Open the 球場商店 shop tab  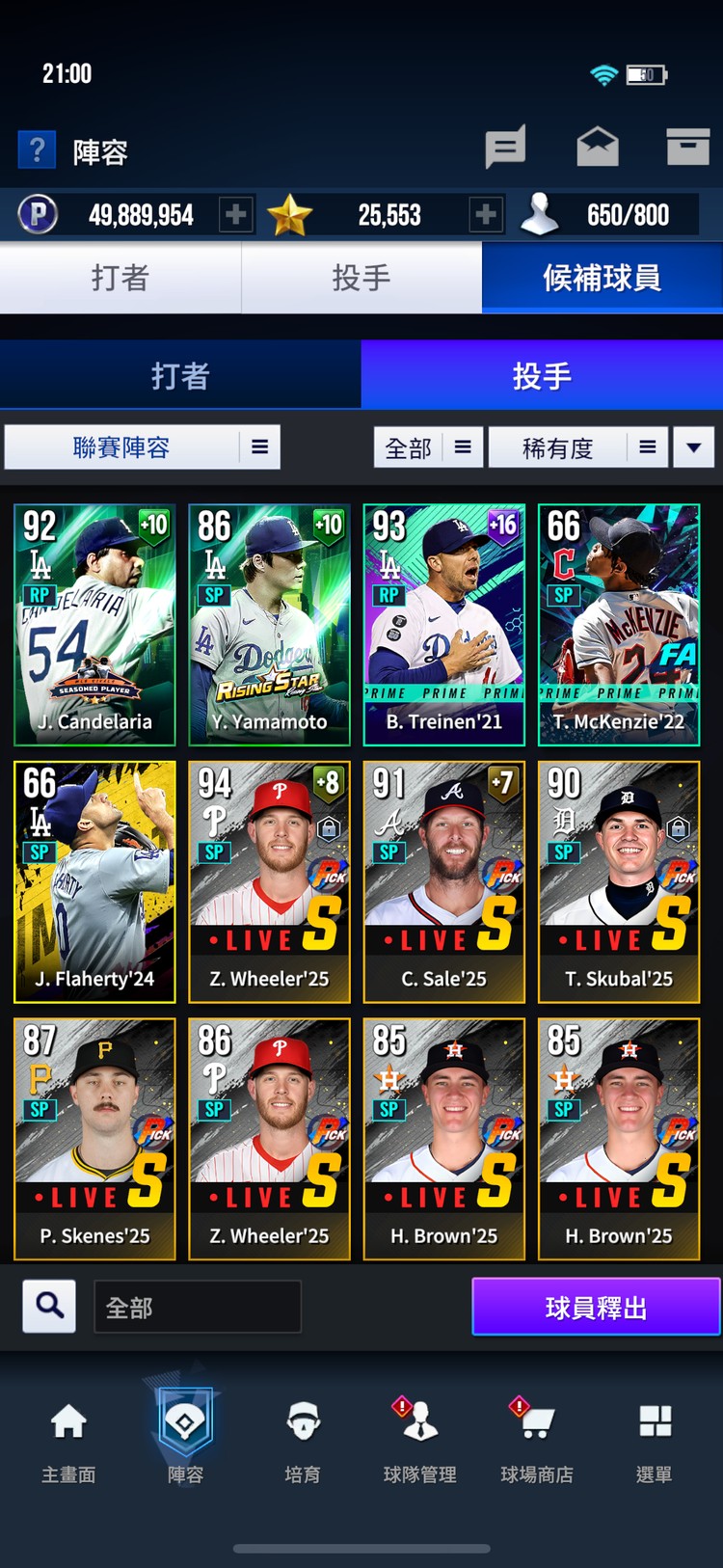coord(537,1437)
